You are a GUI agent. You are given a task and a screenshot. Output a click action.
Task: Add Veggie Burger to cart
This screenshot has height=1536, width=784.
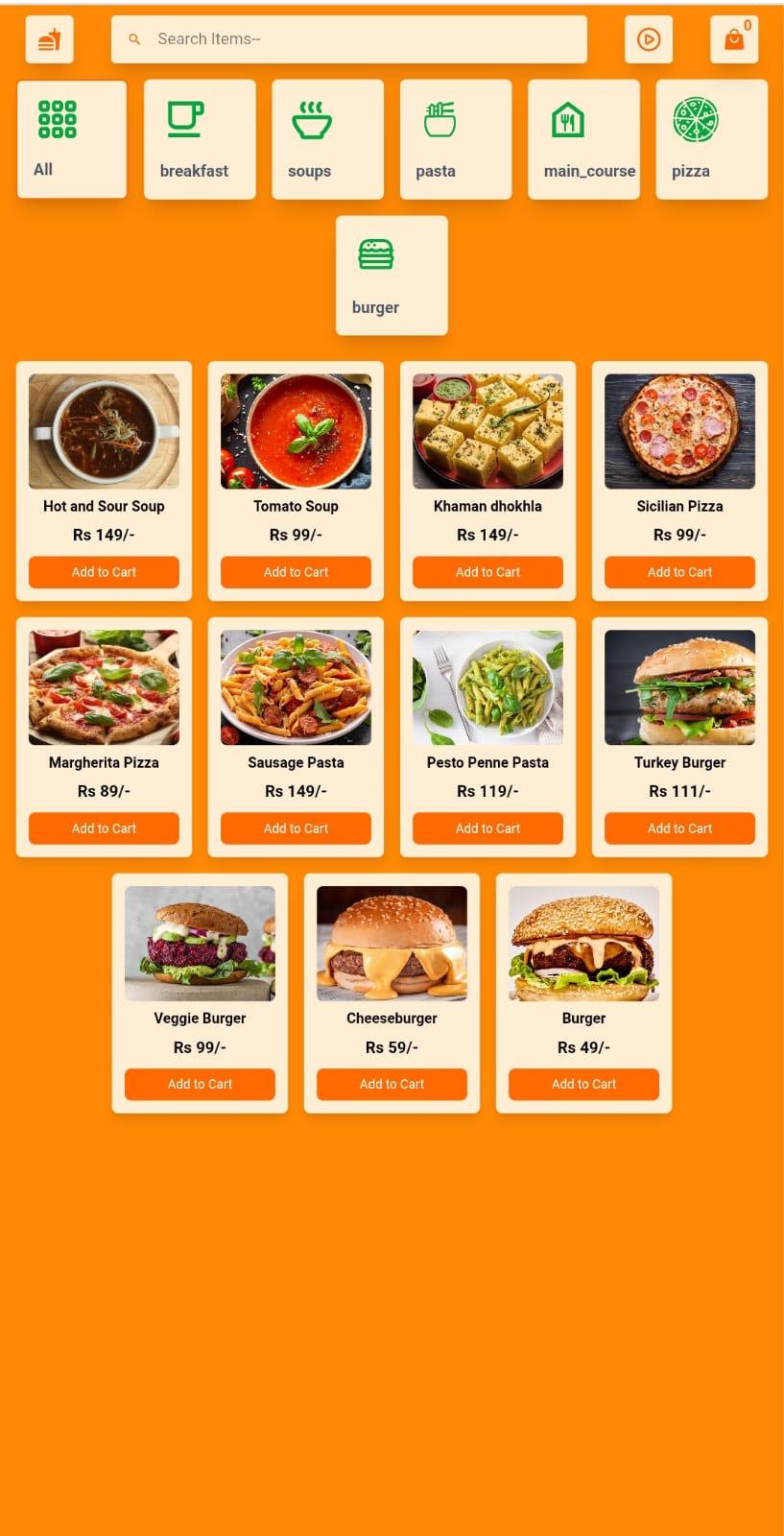coord(200,1084)
